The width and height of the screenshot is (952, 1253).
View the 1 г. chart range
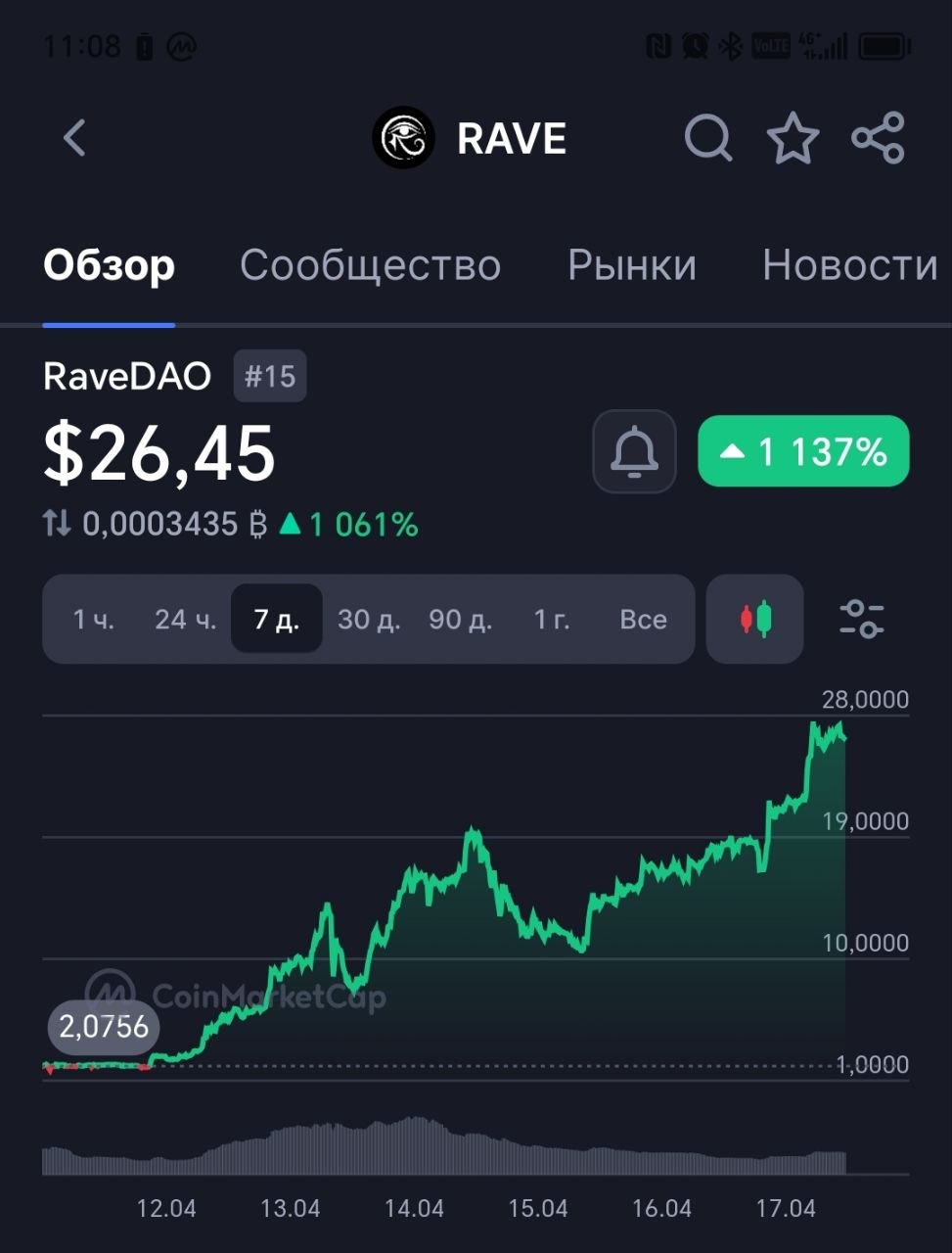(551, 619)
